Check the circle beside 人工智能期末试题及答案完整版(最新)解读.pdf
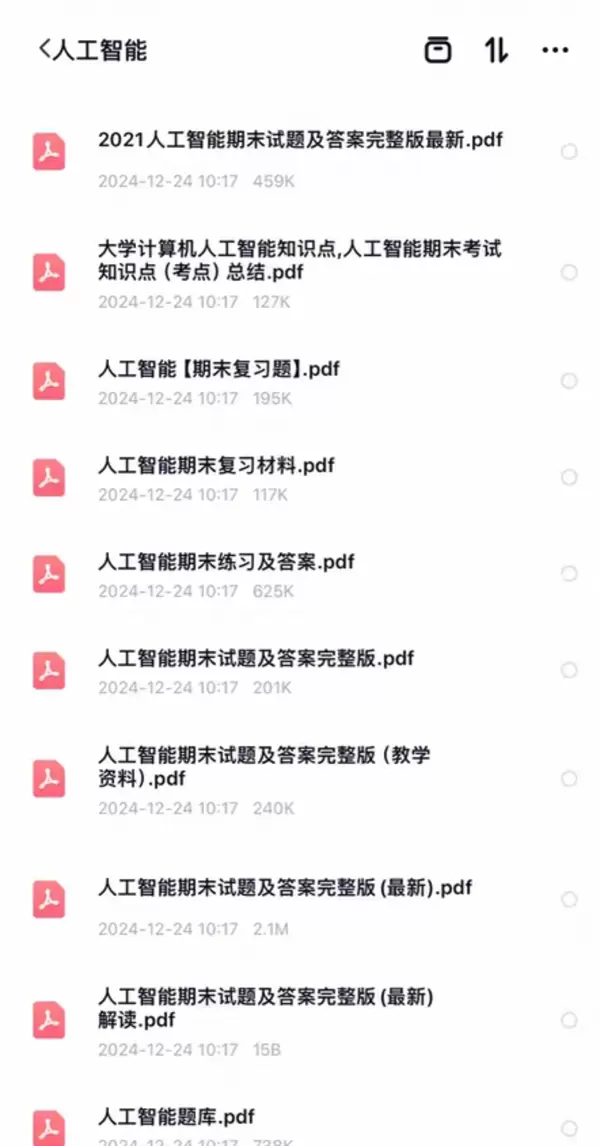Viewport: 600px width, 1146px height. (569, 1020)
